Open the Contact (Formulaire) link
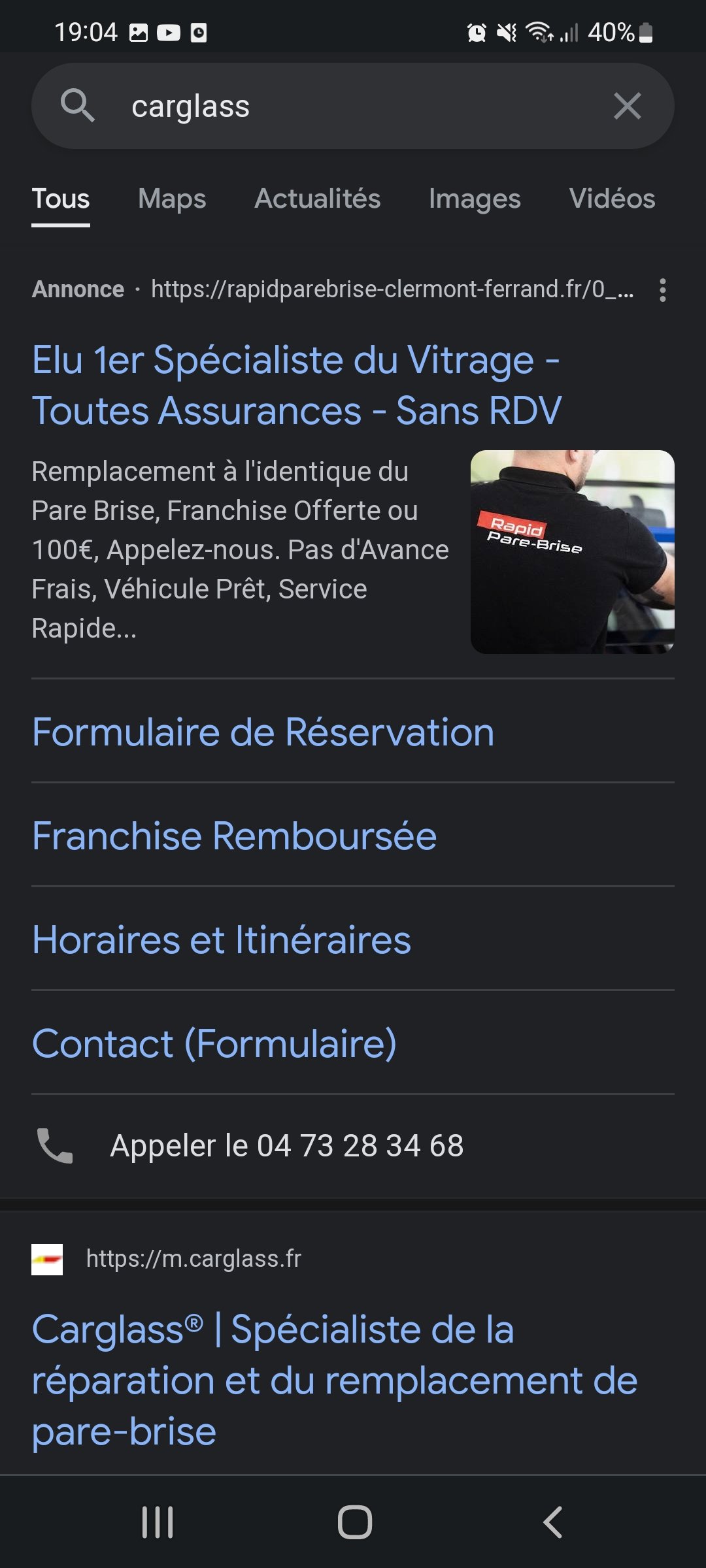706x1568 pixels. 214,1043
